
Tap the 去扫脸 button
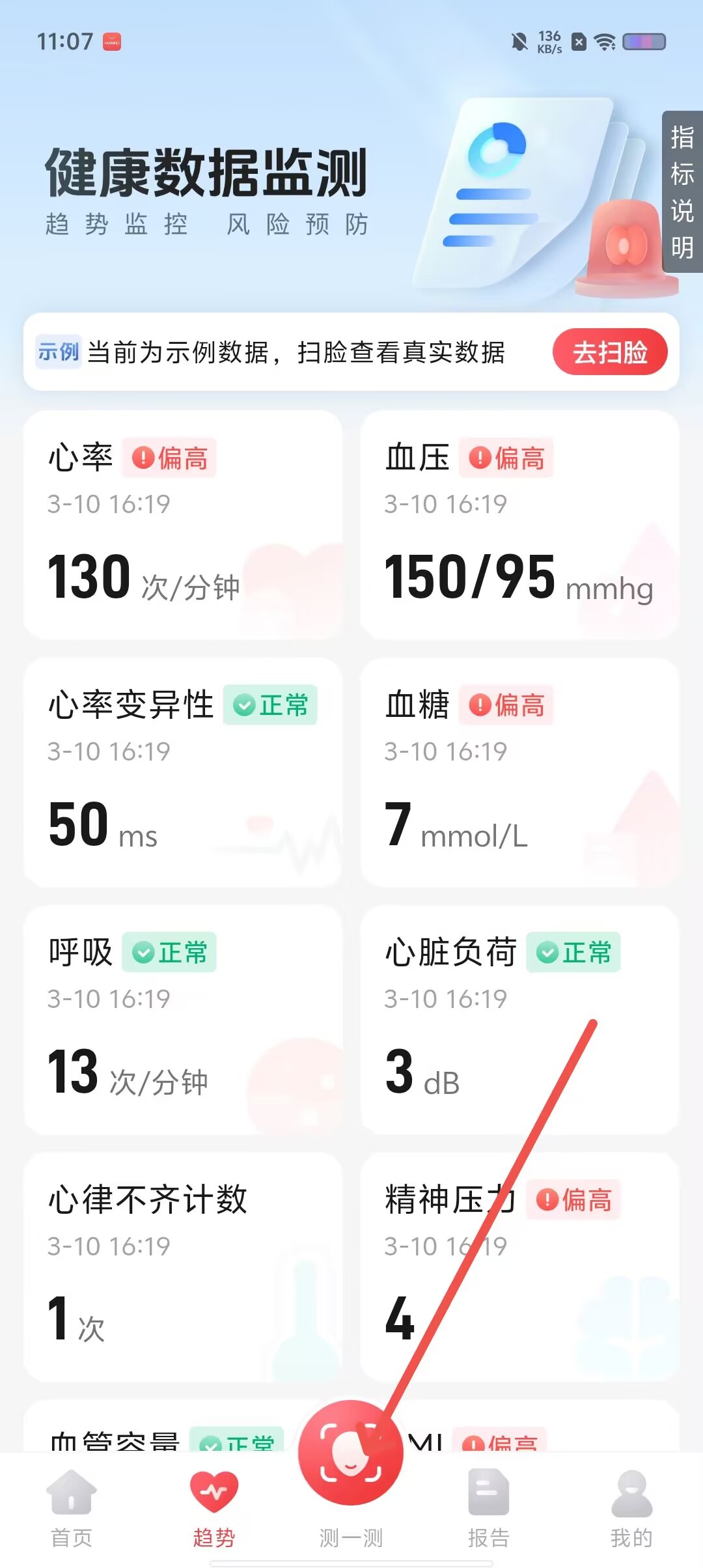[x=610, y=352]
